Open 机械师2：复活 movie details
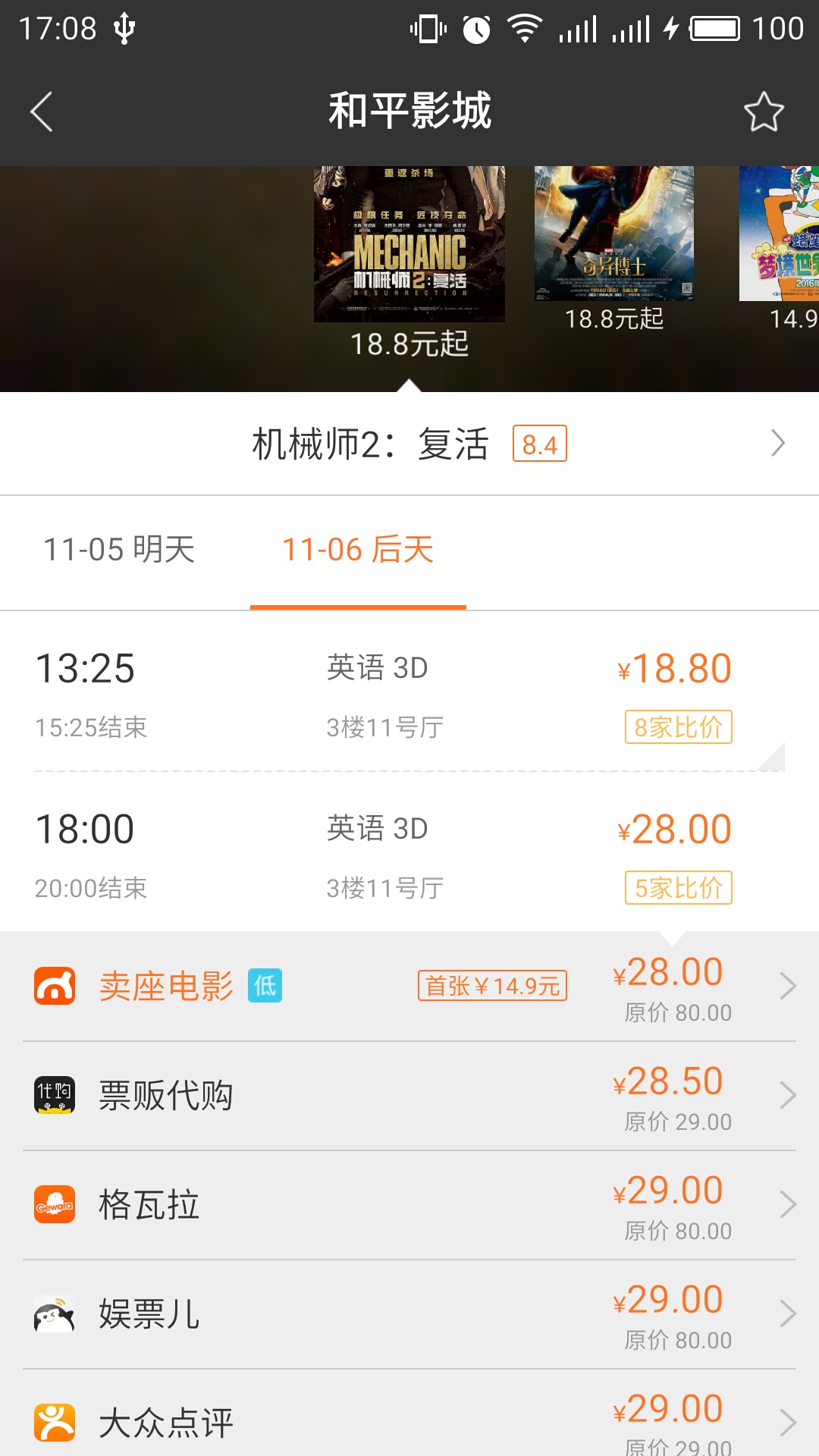The height and width of the screenshot is (1456, 819). click(409, 444)
